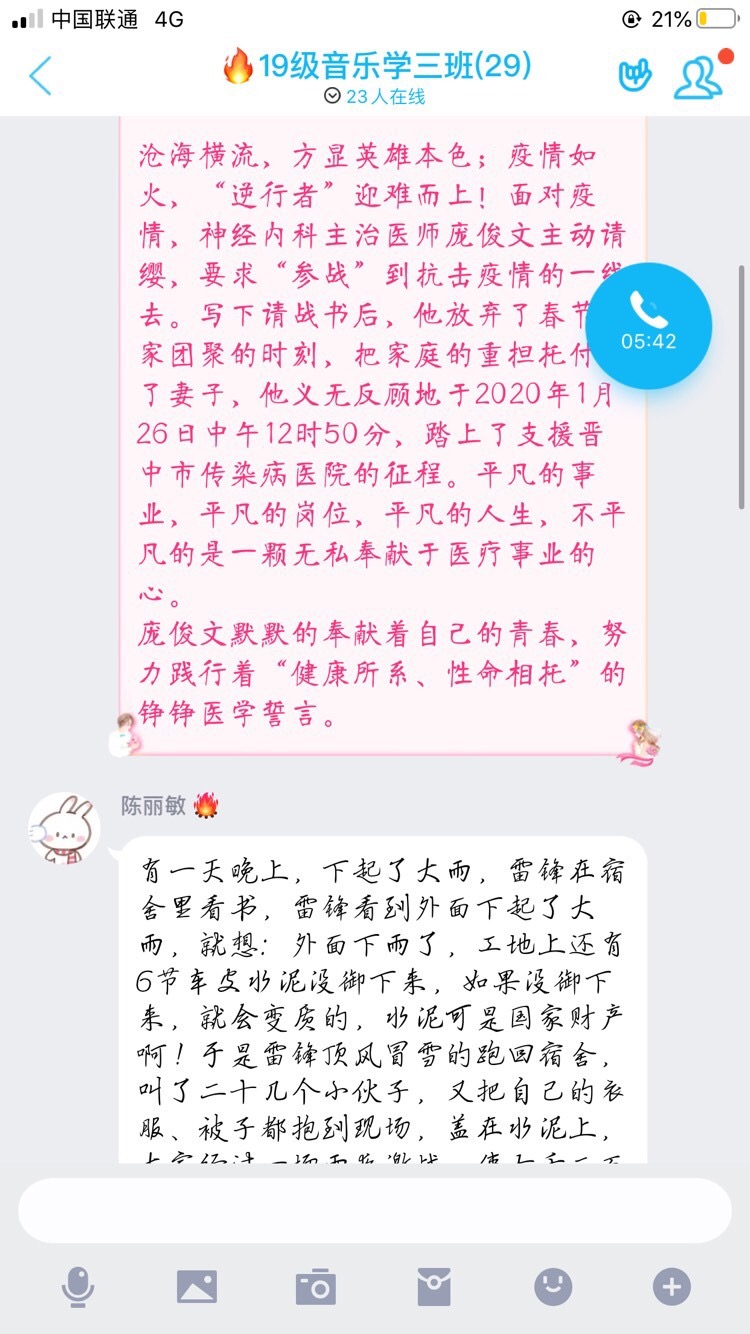The width and height of the screenshot is (750, 1334).
Task: Open group members and settings
Action: (698, 77)
